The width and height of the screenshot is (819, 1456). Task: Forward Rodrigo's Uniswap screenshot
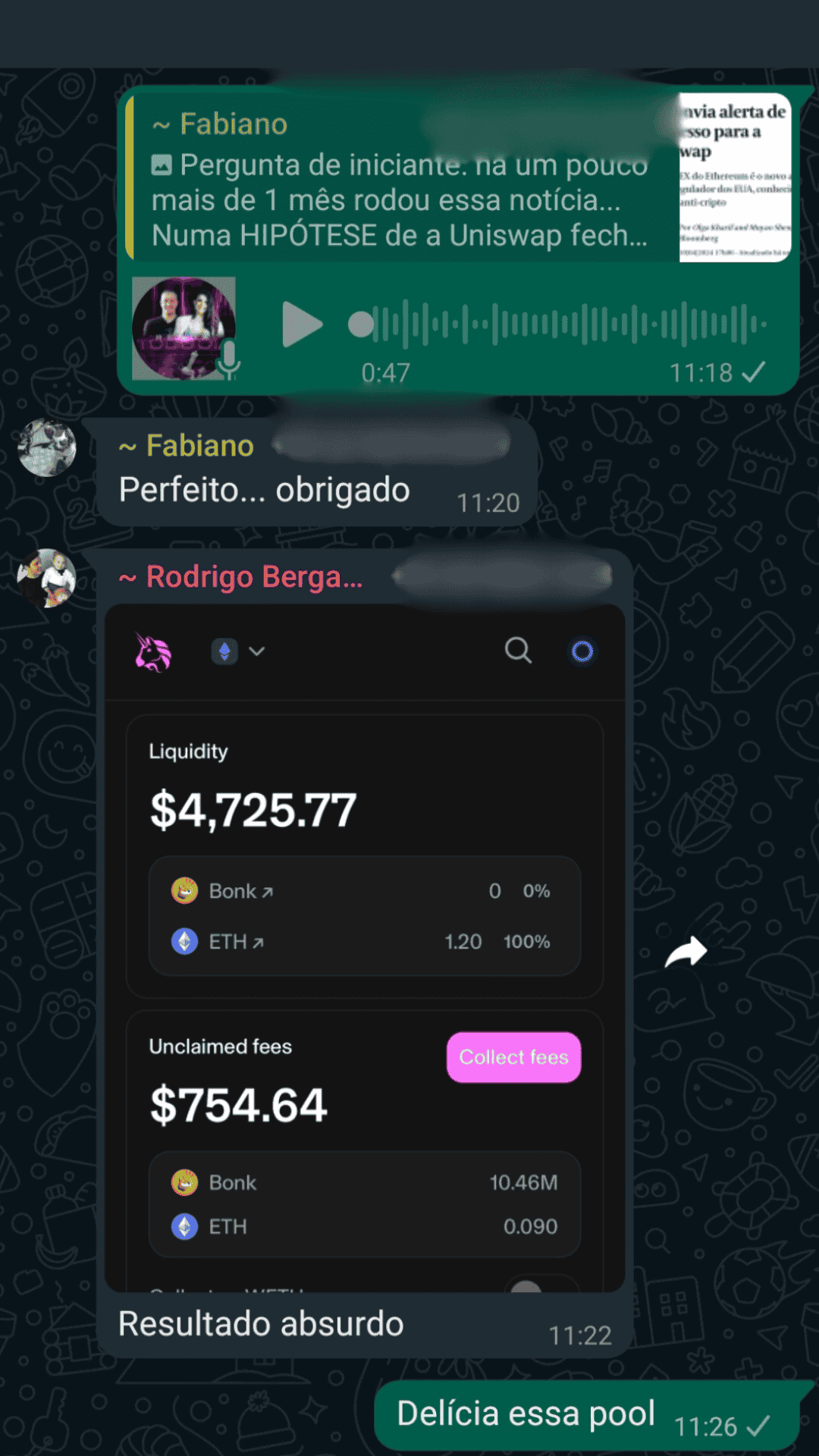(686, 952)
